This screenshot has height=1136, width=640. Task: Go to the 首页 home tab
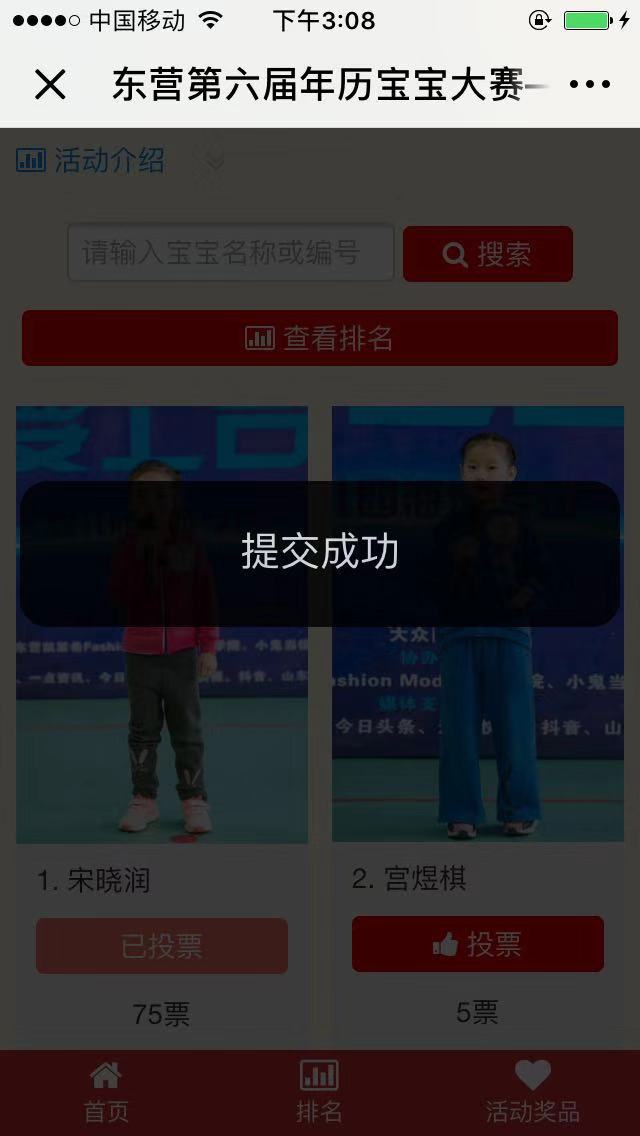tap(106, 1092)
